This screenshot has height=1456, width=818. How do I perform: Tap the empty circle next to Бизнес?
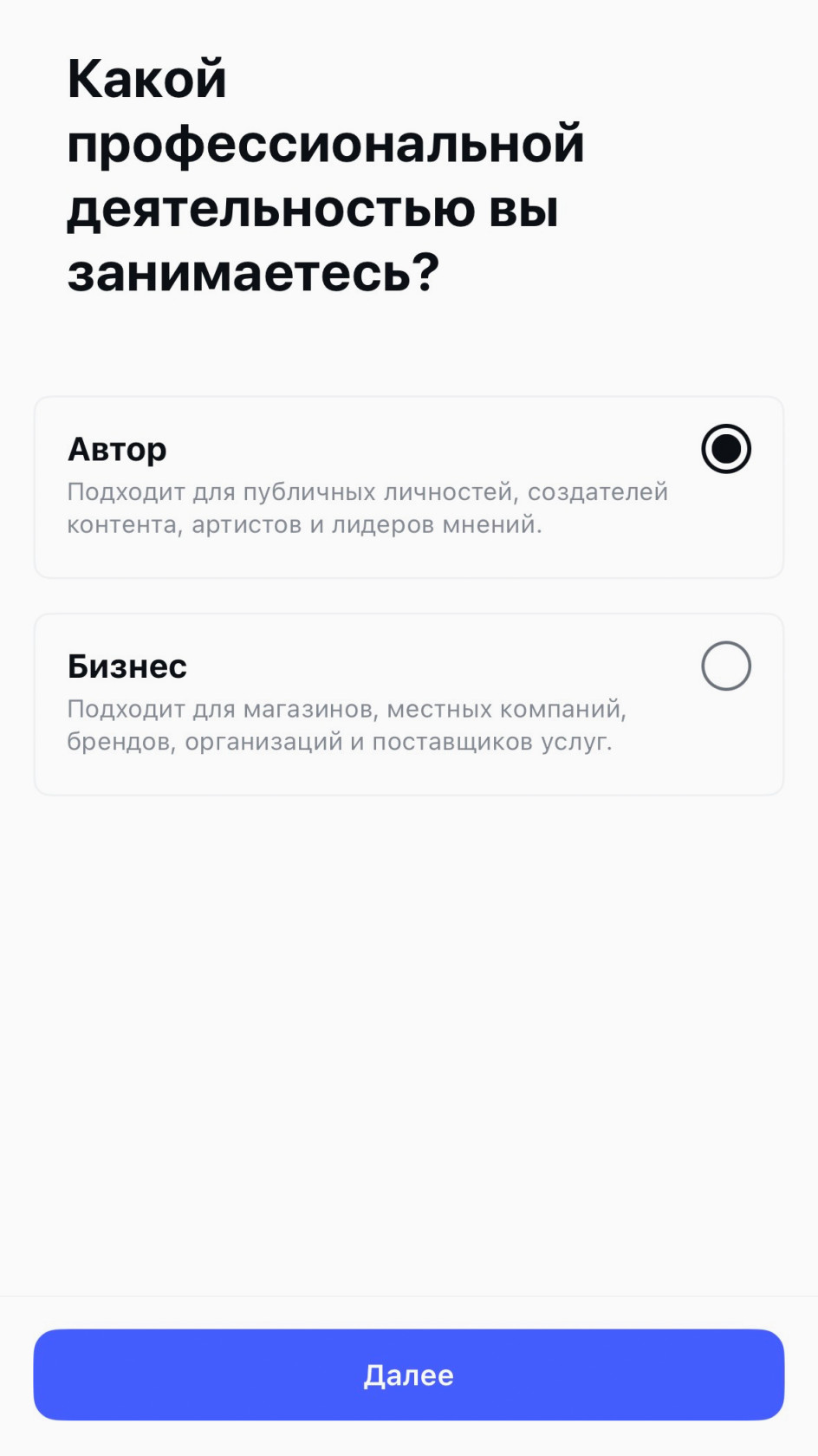point(725,666)
